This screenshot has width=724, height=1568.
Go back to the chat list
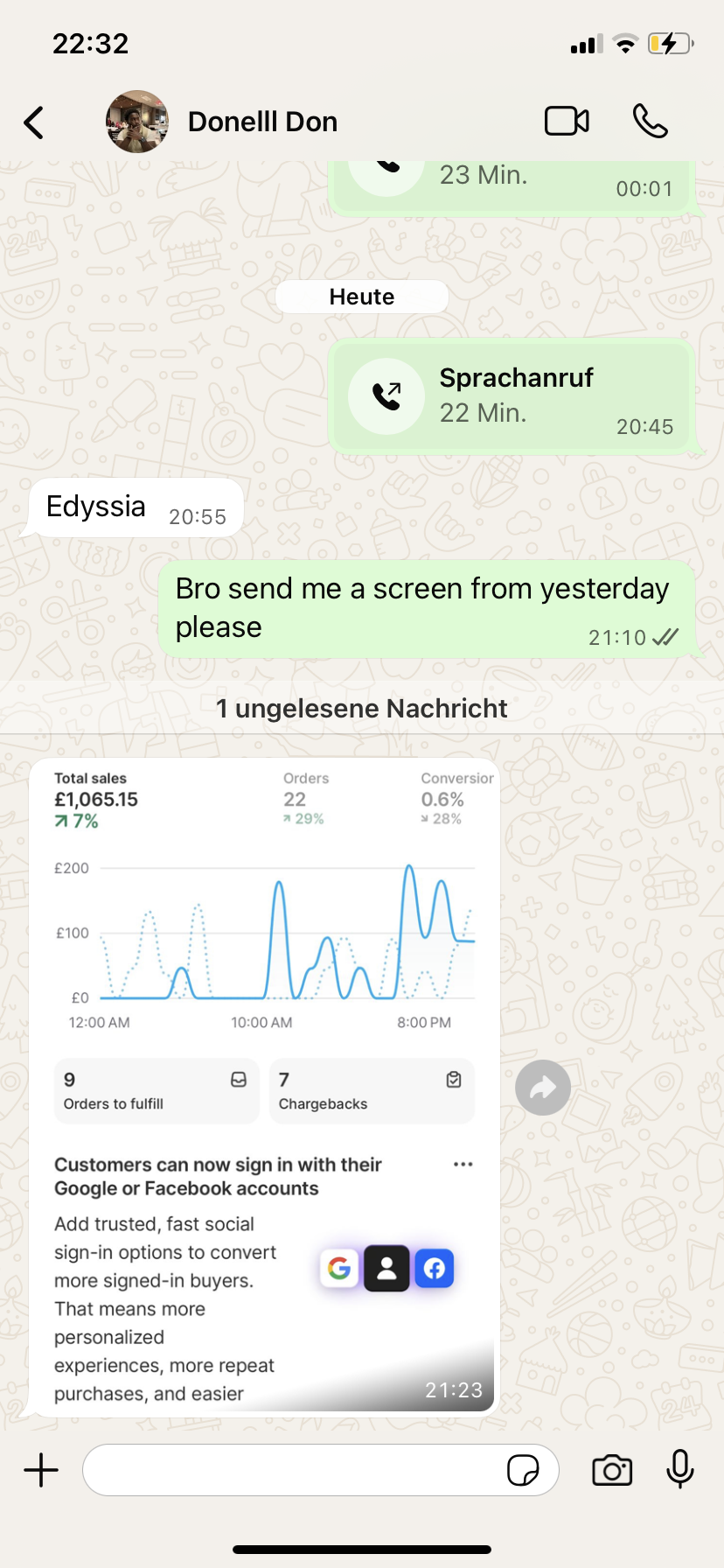34,122
